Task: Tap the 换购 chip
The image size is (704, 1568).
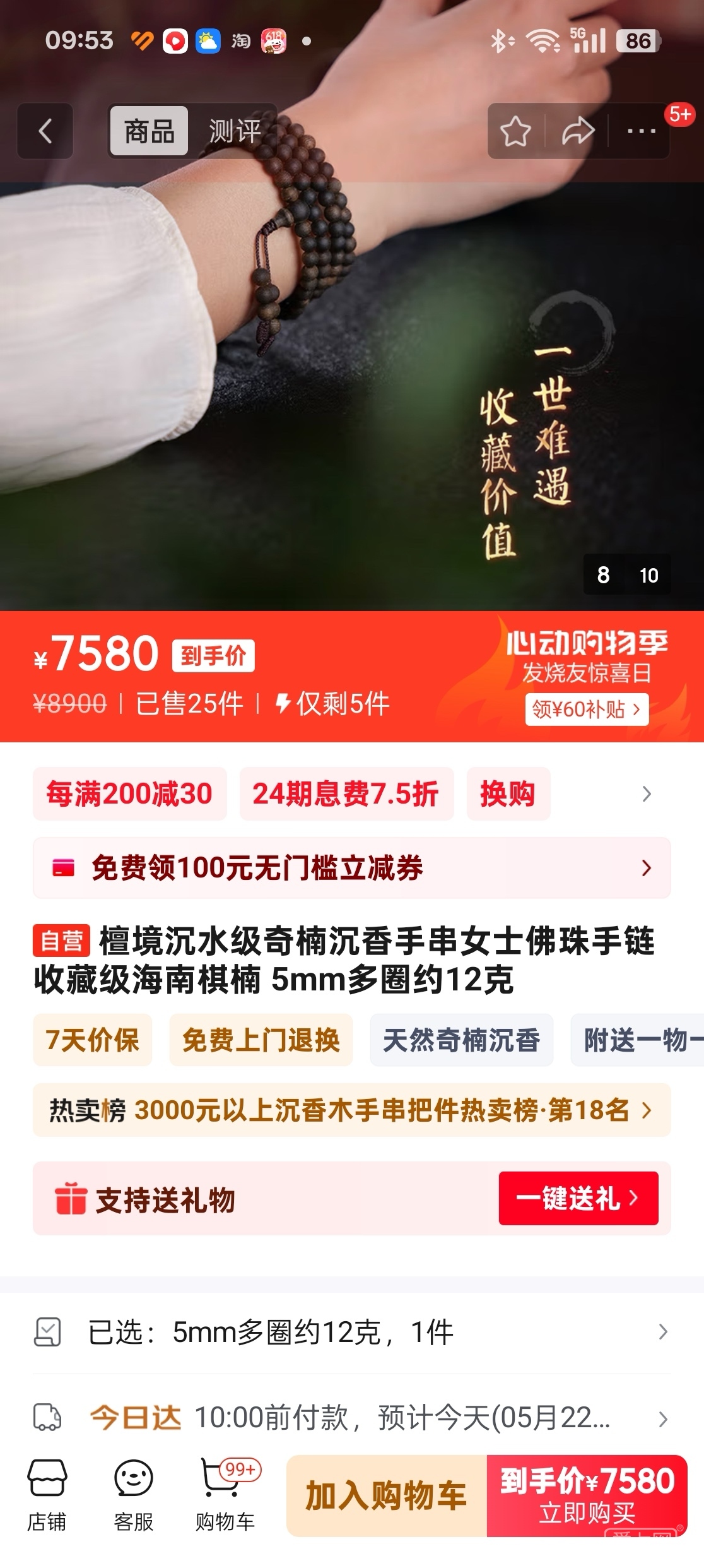Action: (x=508, y=794)
